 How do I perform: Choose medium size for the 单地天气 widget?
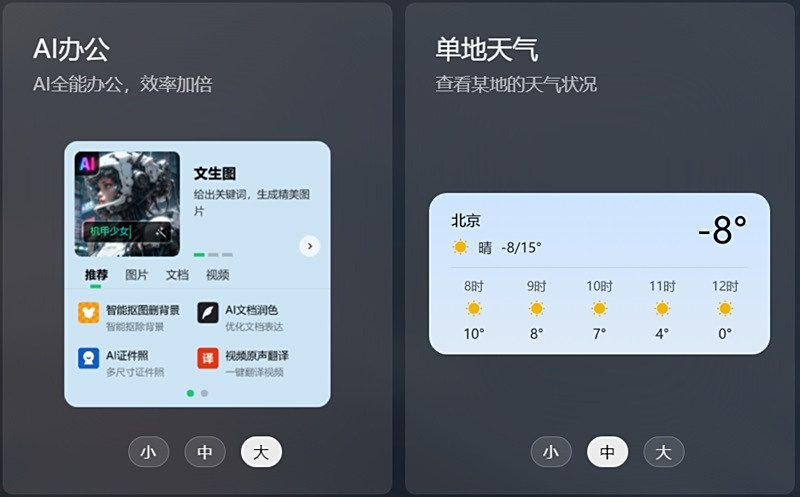tap(607, 452)
